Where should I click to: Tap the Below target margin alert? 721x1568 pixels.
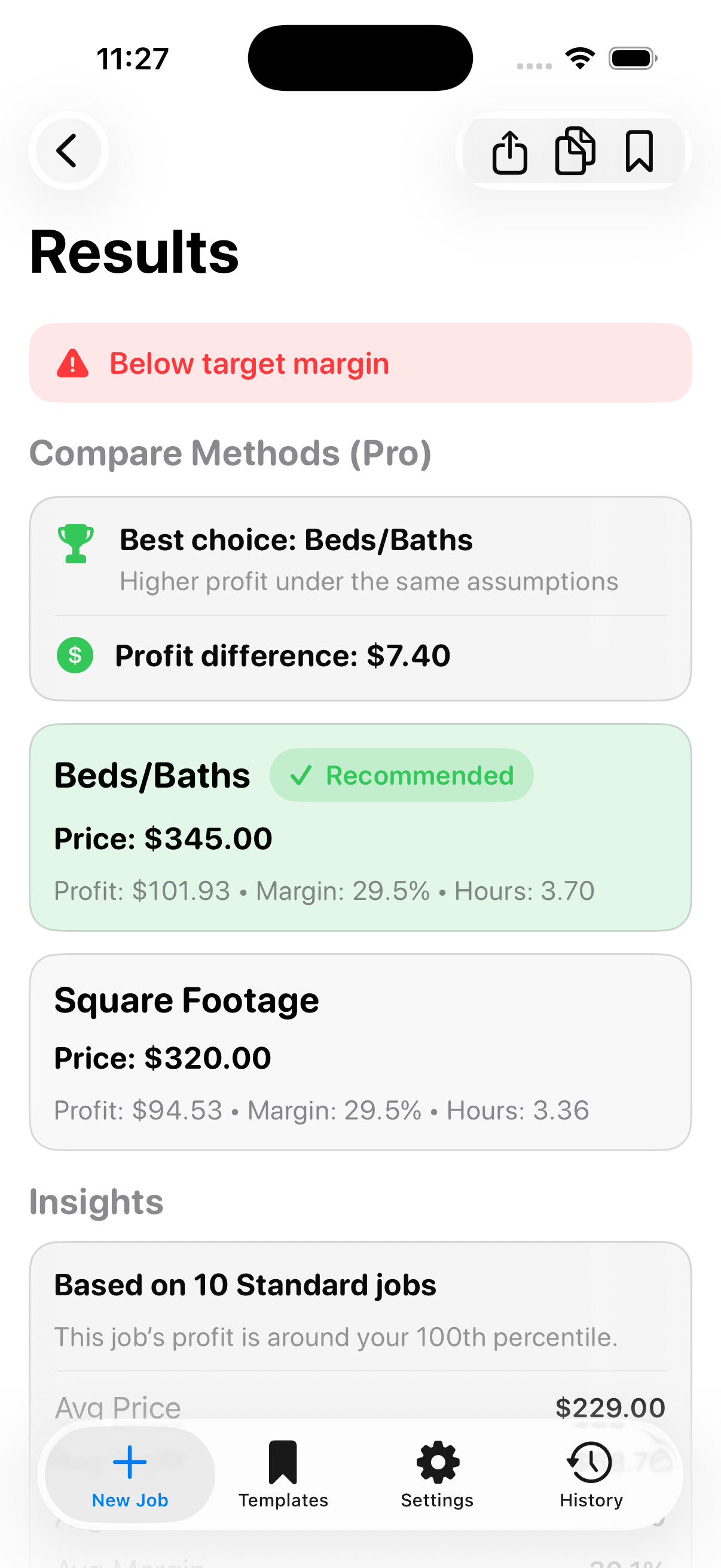(x=361, y=363)
